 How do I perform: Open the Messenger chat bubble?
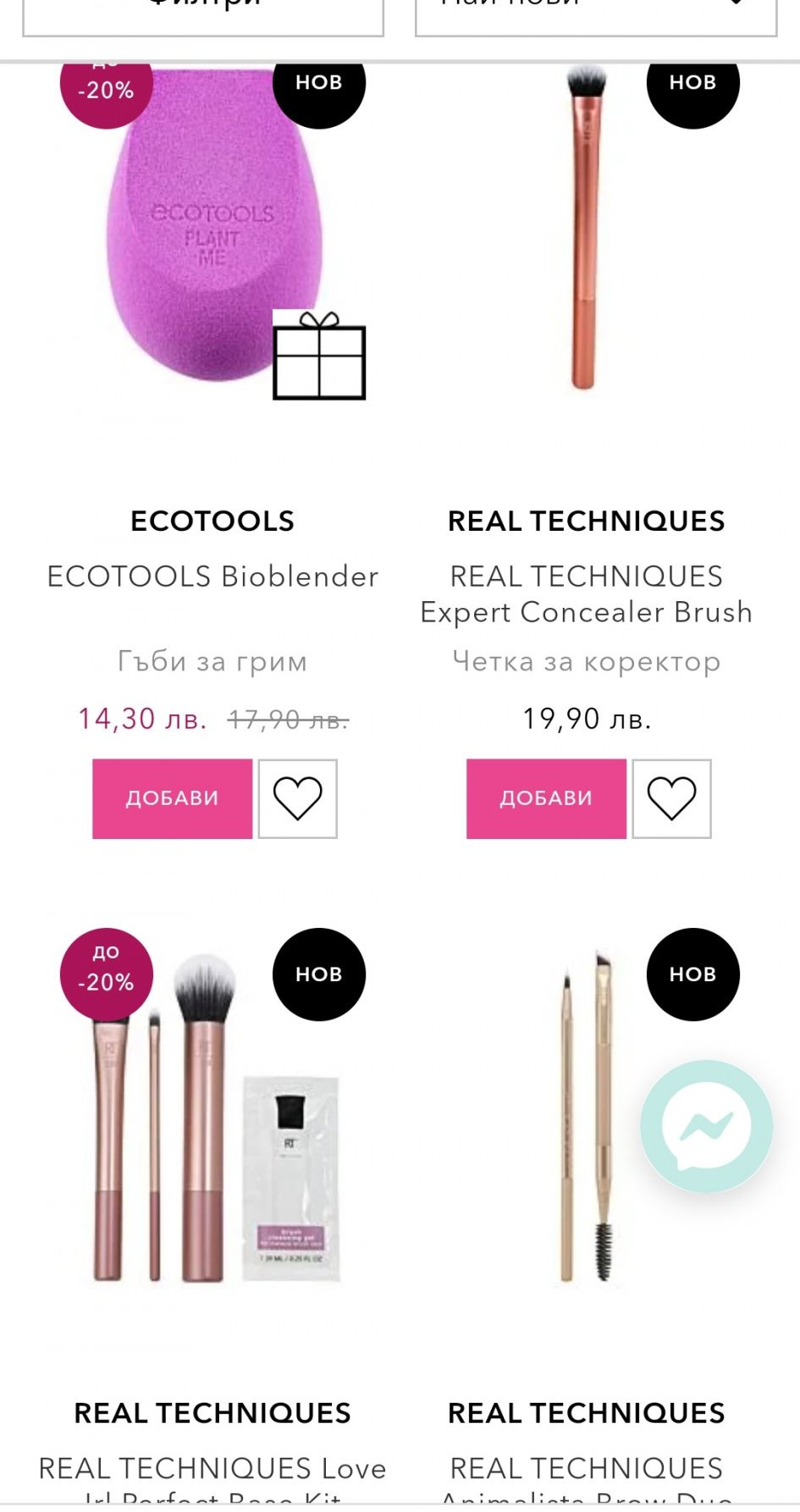pyautogui.click(x=706, y=1126)
